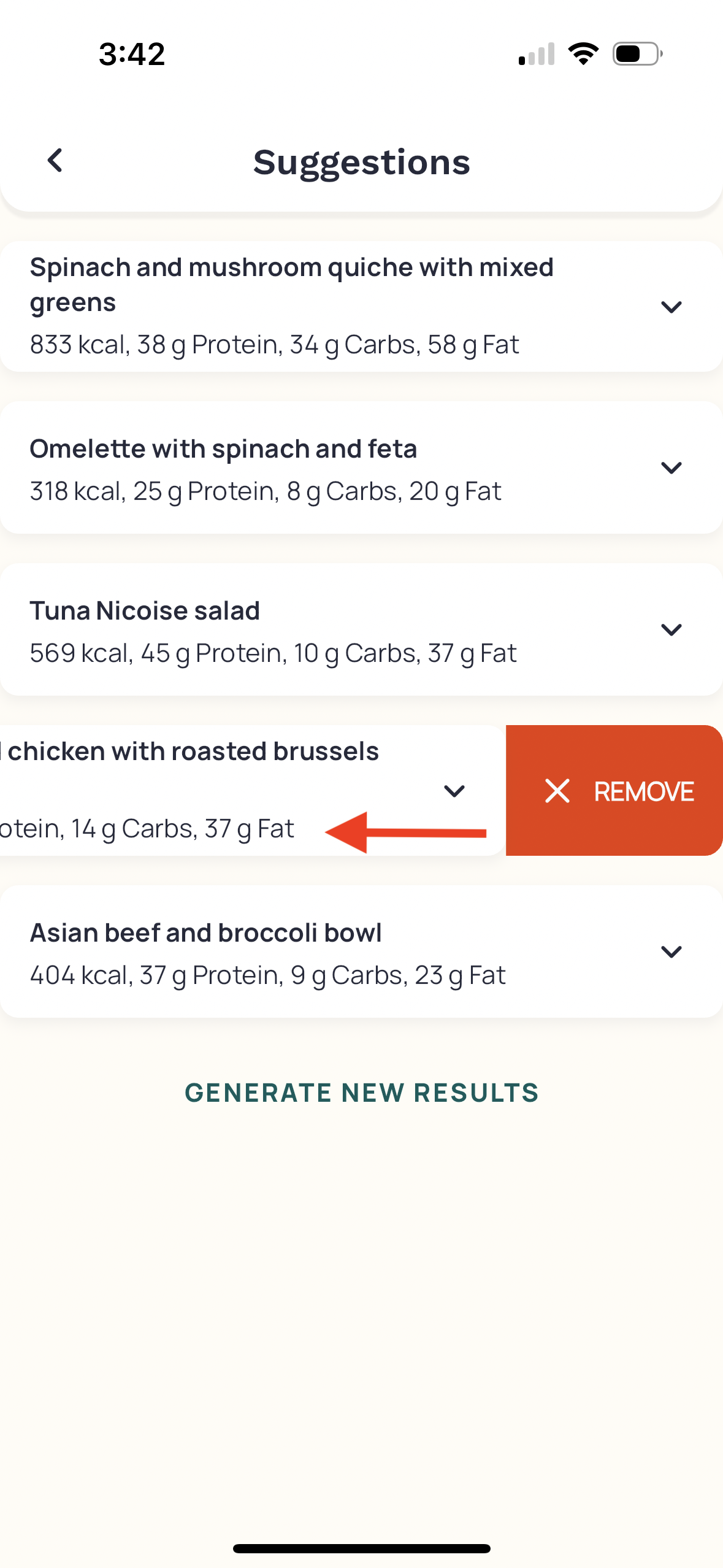Expand the Omelette with spinach and feta
723x1568 pixels.
point(671,468)
